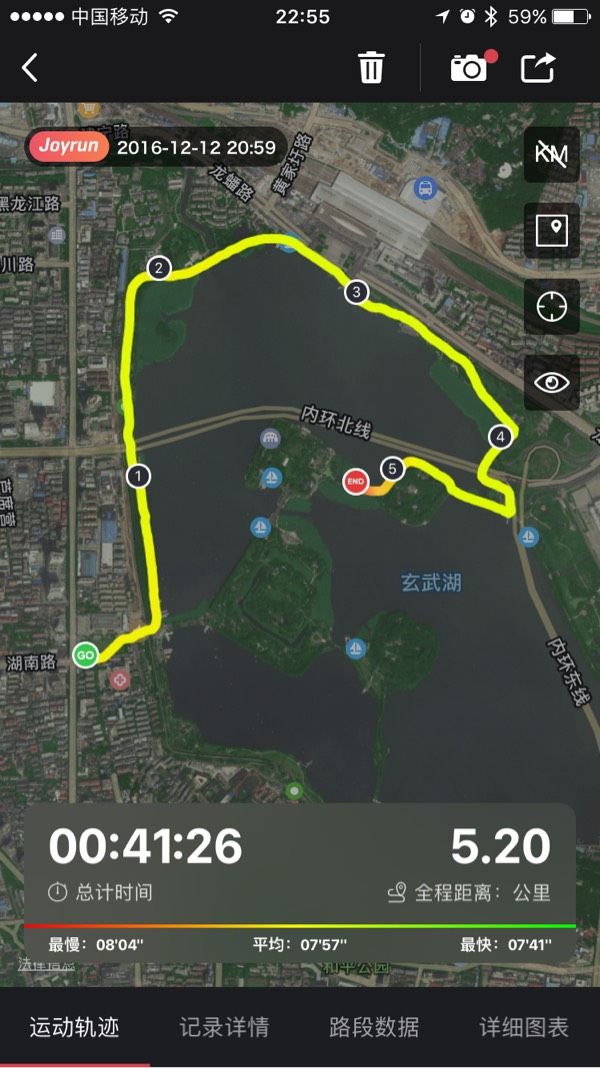This screenshot has height=1068, width=600.
Task: Switch to the 路段数据 tab
Action: 374,1026
